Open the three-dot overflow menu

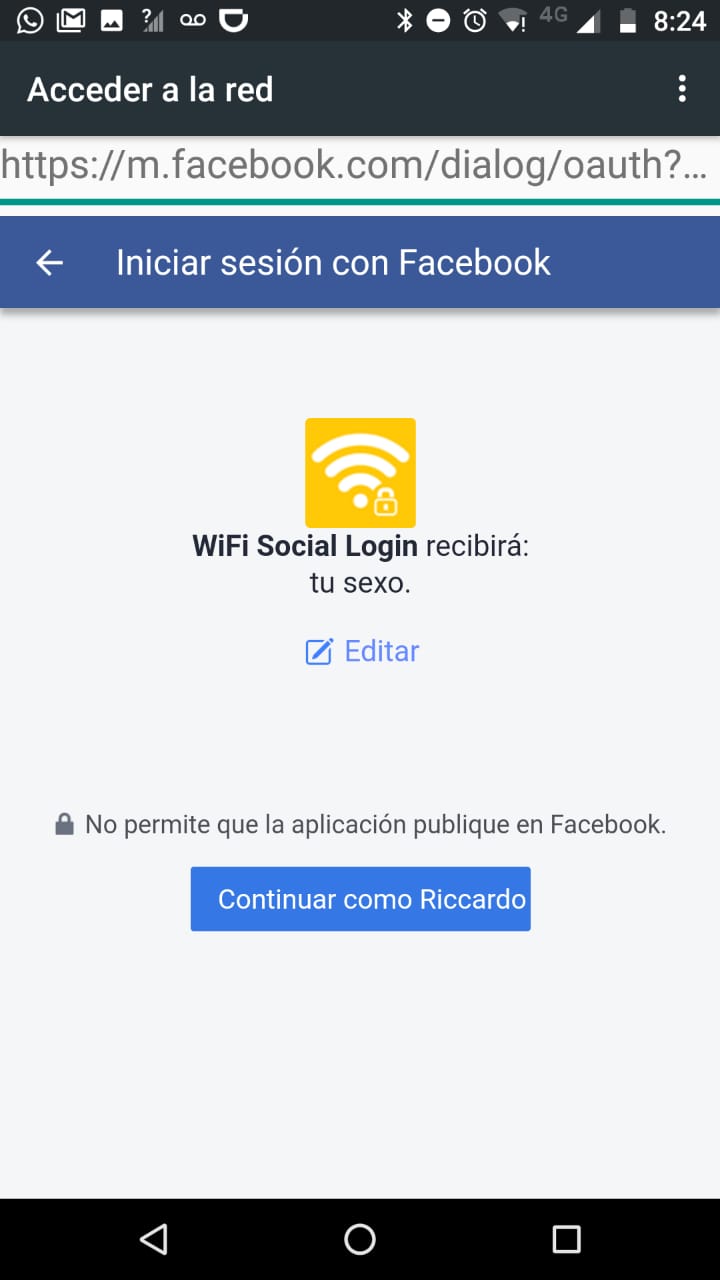(682, 88)
